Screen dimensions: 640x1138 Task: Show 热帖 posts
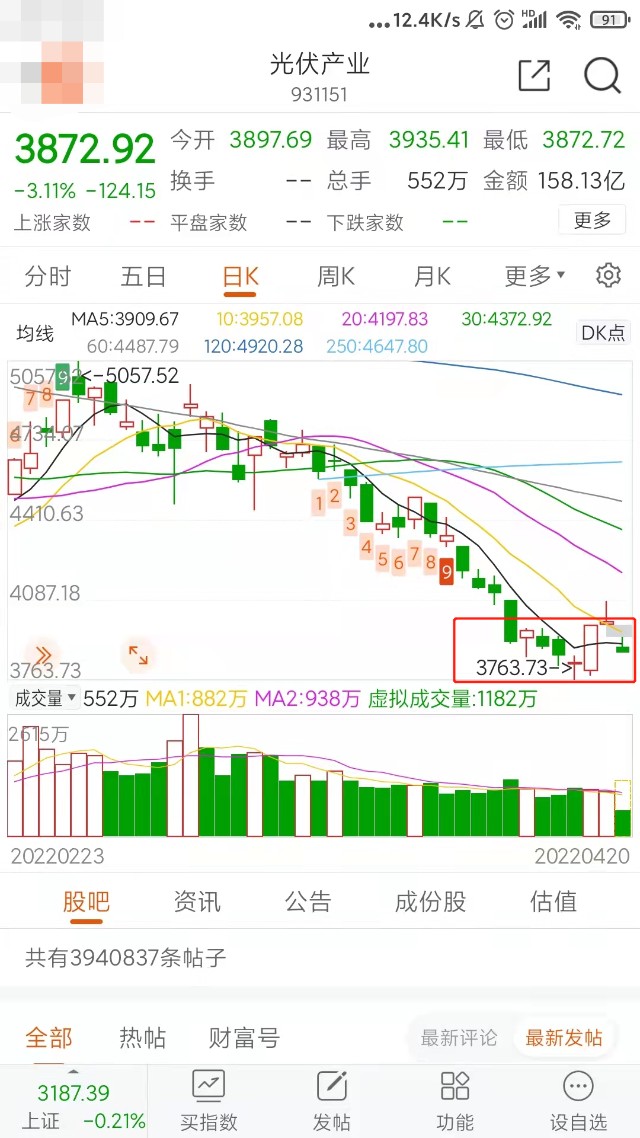143,1038
